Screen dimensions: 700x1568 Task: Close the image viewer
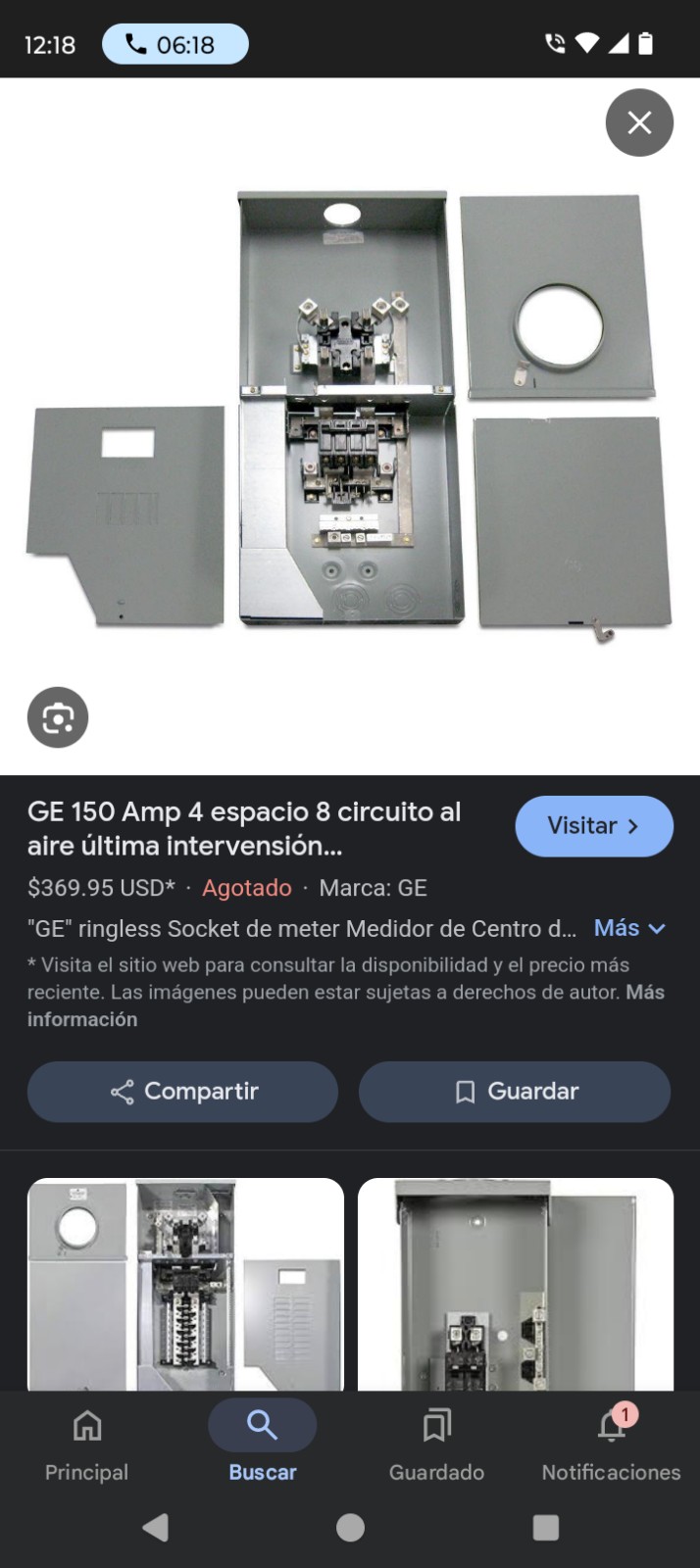pos(639,122)
